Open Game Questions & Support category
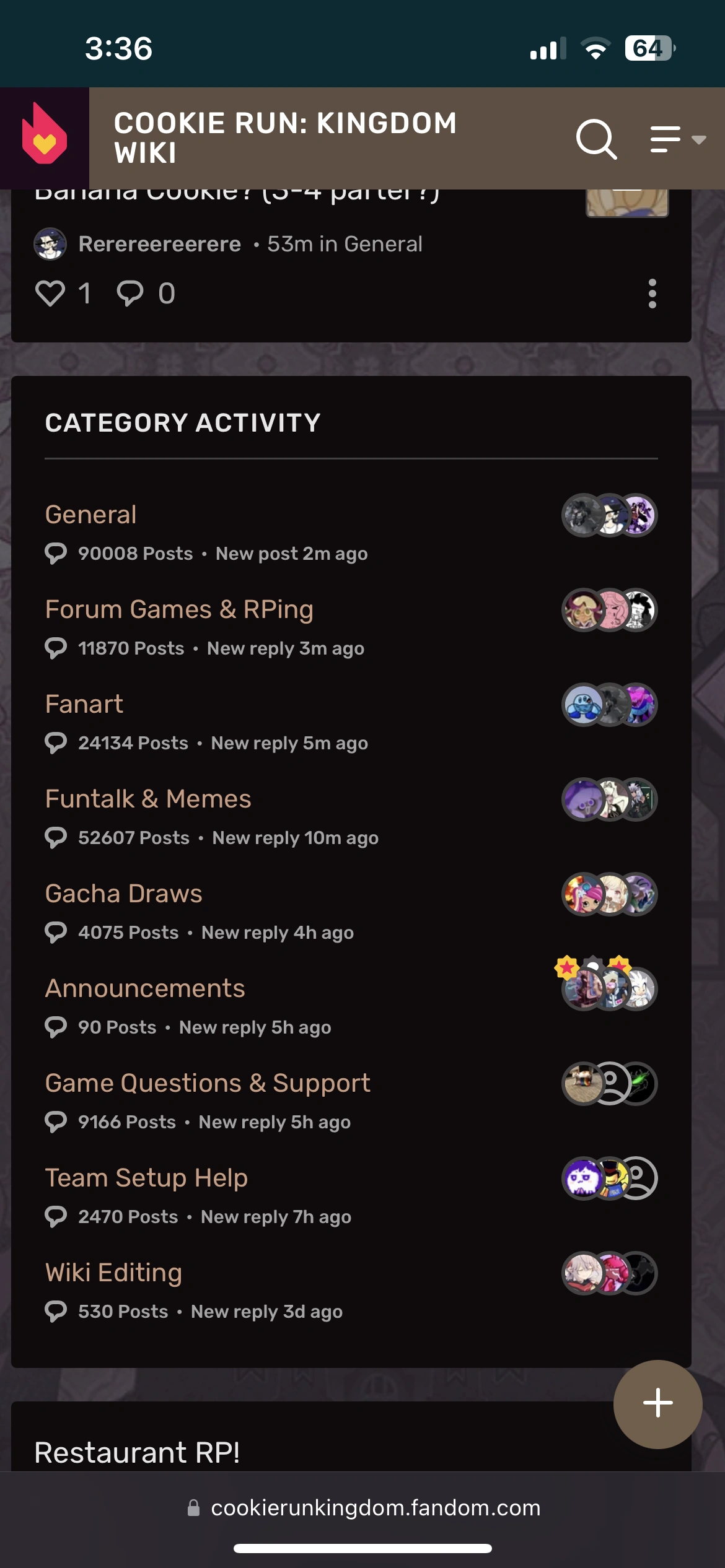 (208, 1083)
